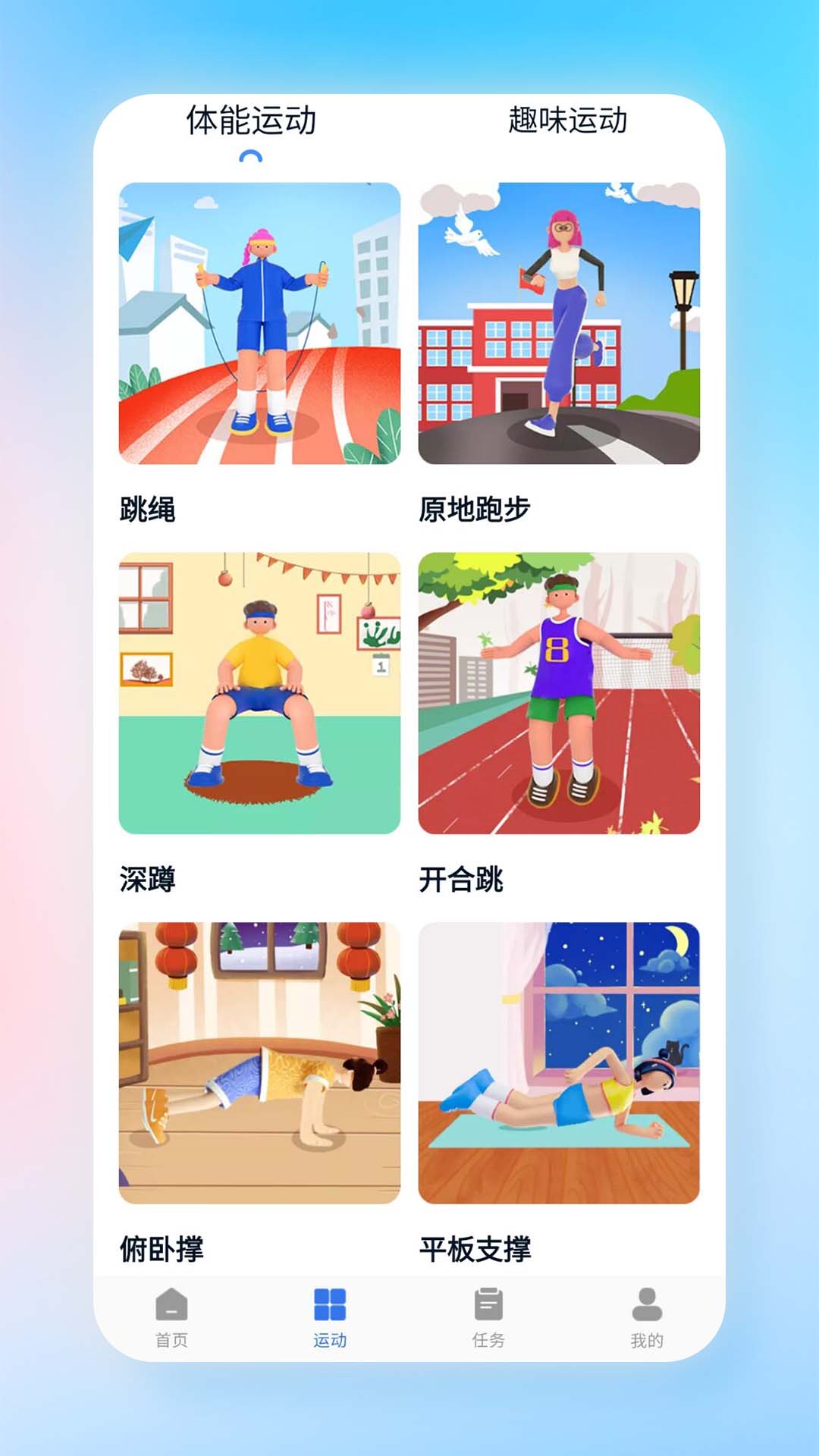Switch to the 体能运动 tab

click(251, 121)
